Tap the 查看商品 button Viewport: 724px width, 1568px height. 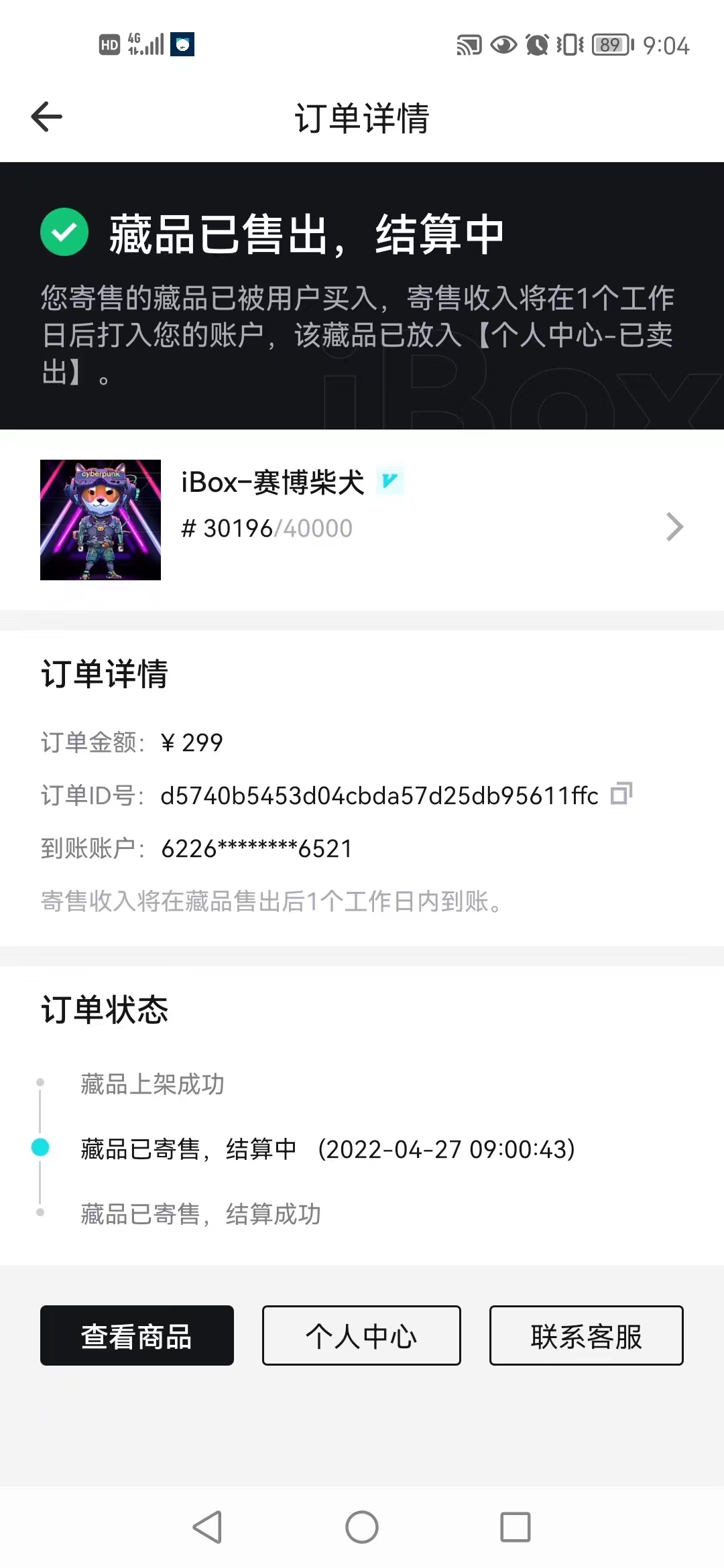click(137, 1335)
